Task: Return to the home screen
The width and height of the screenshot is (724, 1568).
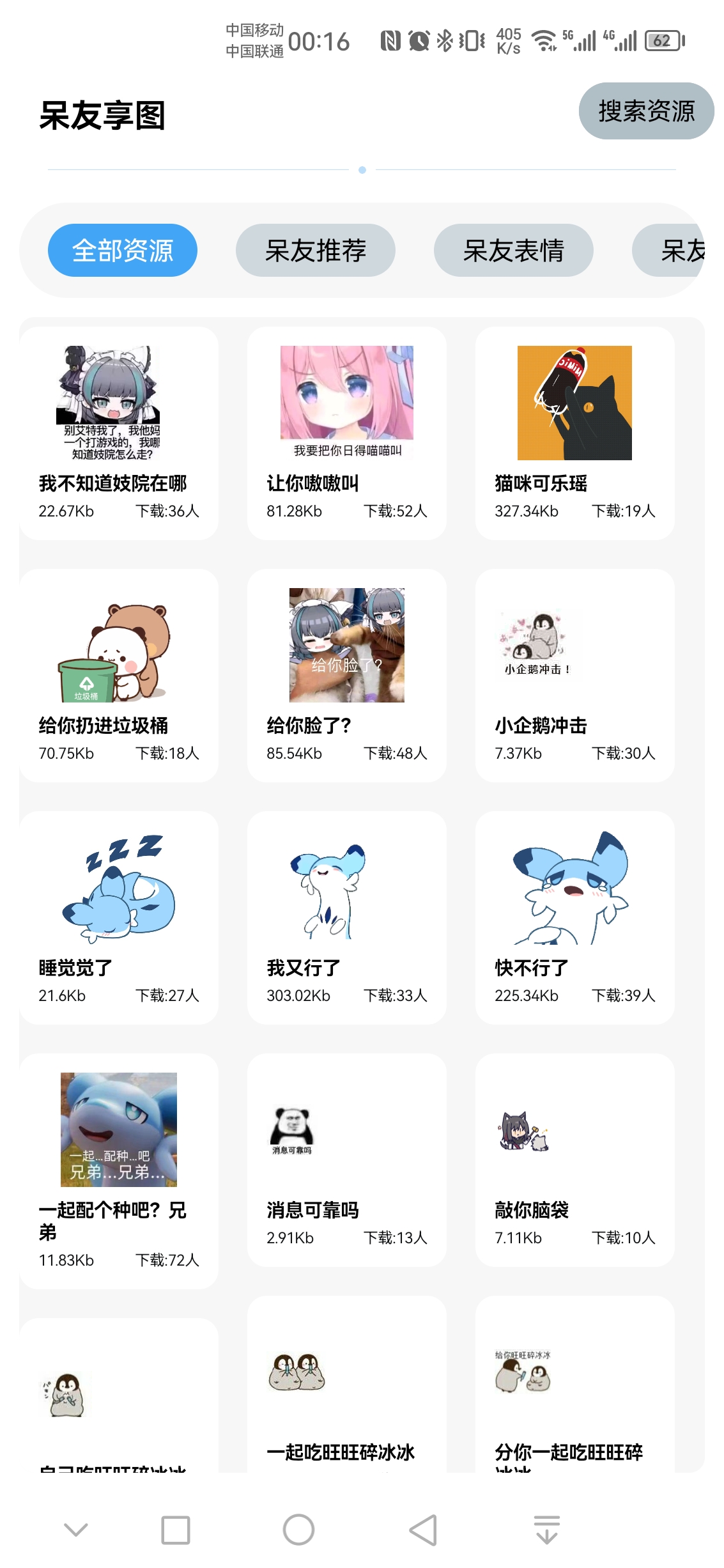Action: pos(298,1530)
